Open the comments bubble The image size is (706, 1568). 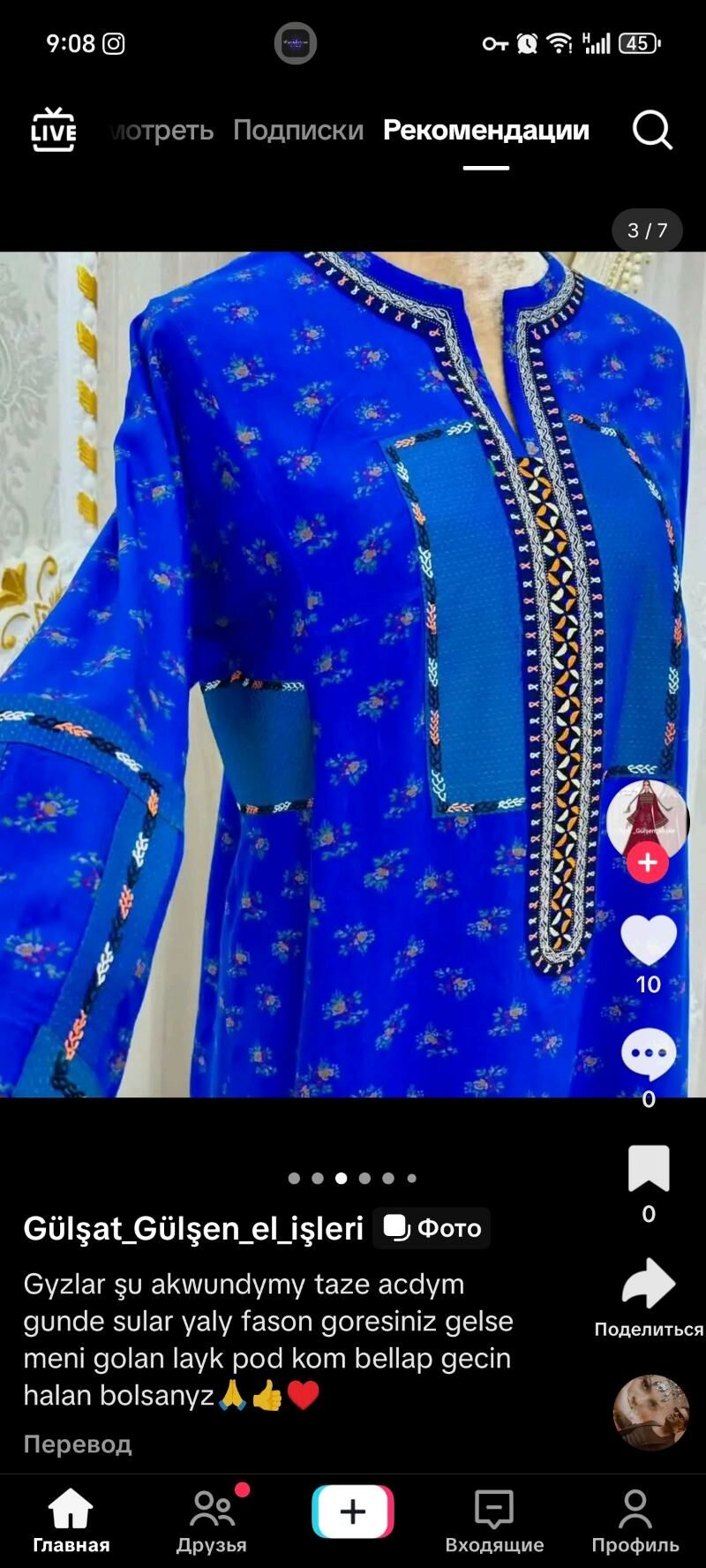coord(649,1053)
